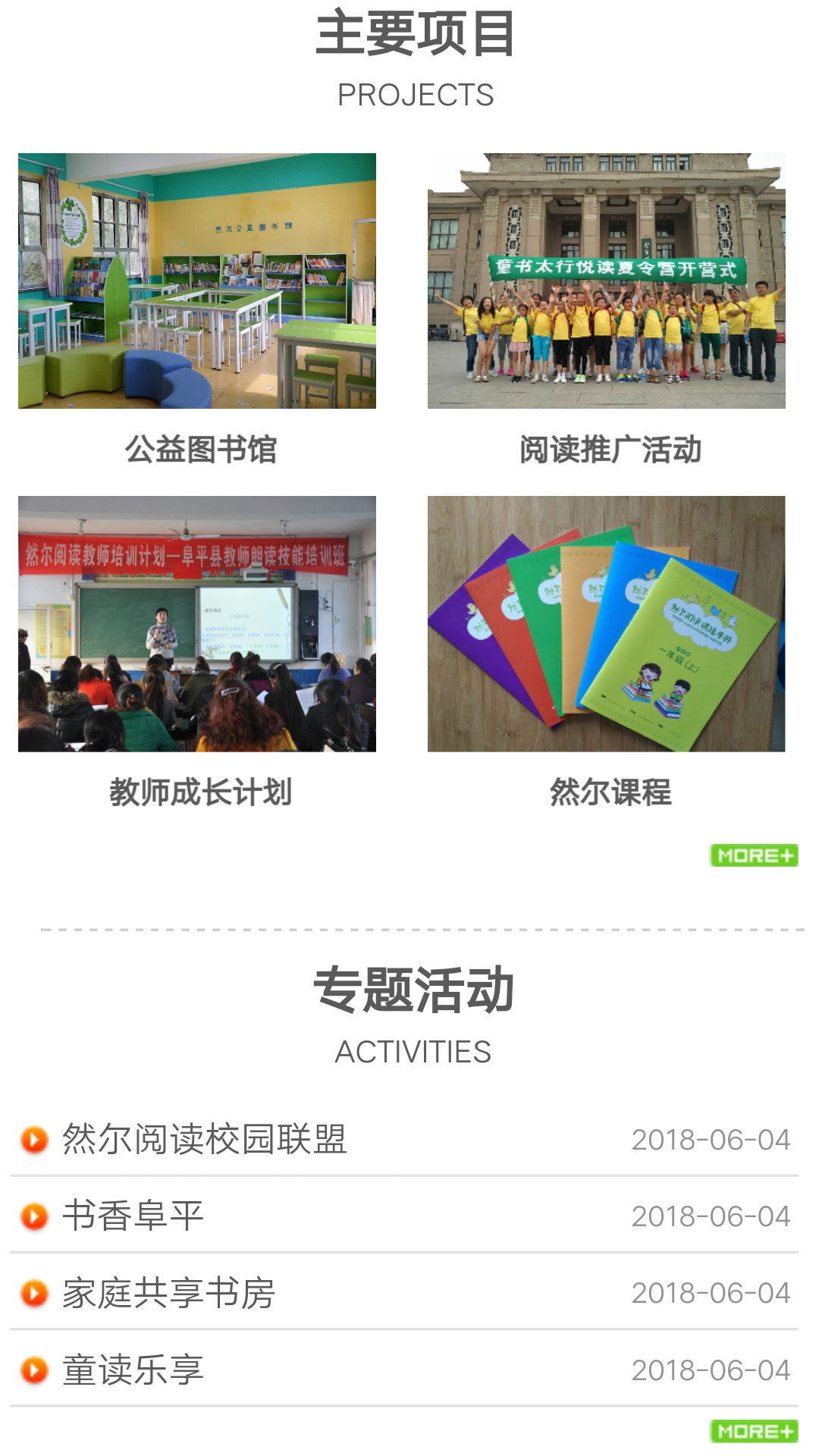Open the 然尔阅读校园联盟 activity
The height and width of the screenshot is (1456, 819).
205,1139
